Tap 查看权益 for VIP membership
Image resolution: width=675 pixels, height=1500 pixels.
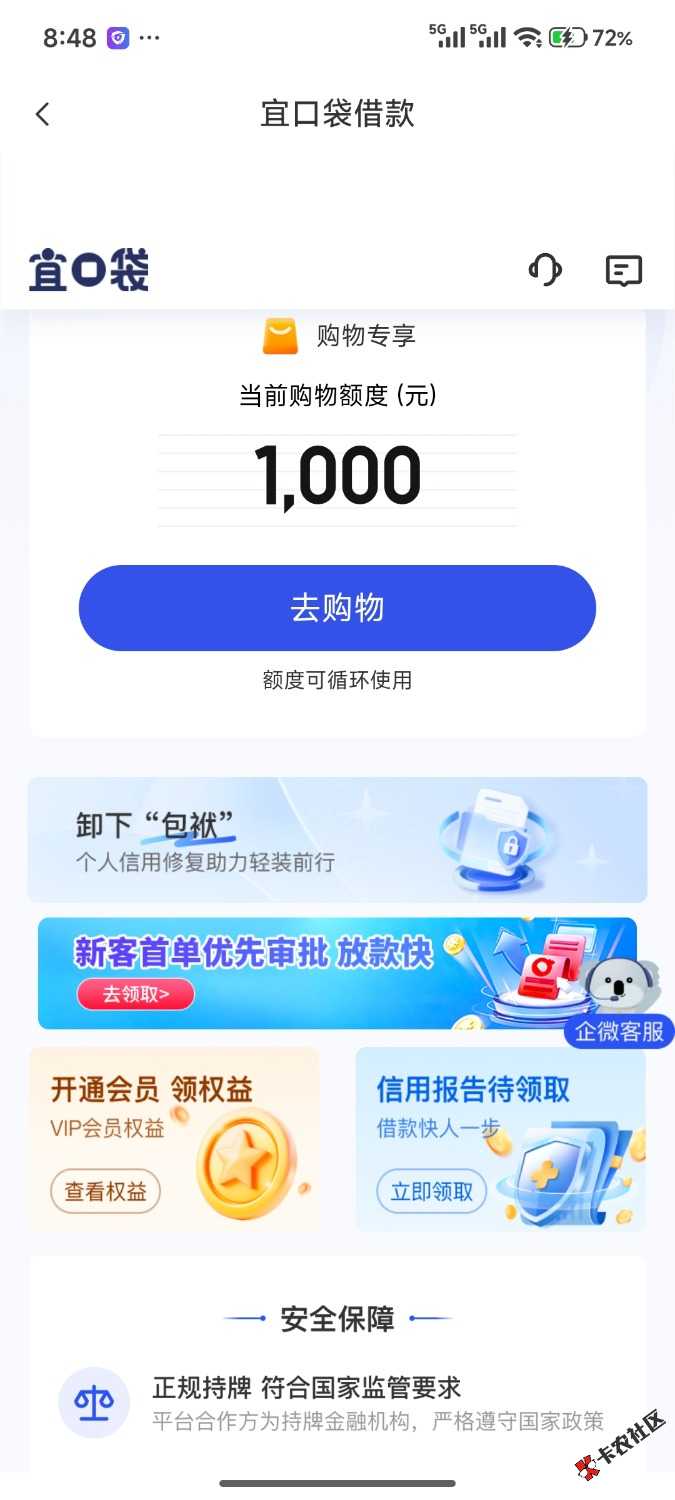(105, 1191)
